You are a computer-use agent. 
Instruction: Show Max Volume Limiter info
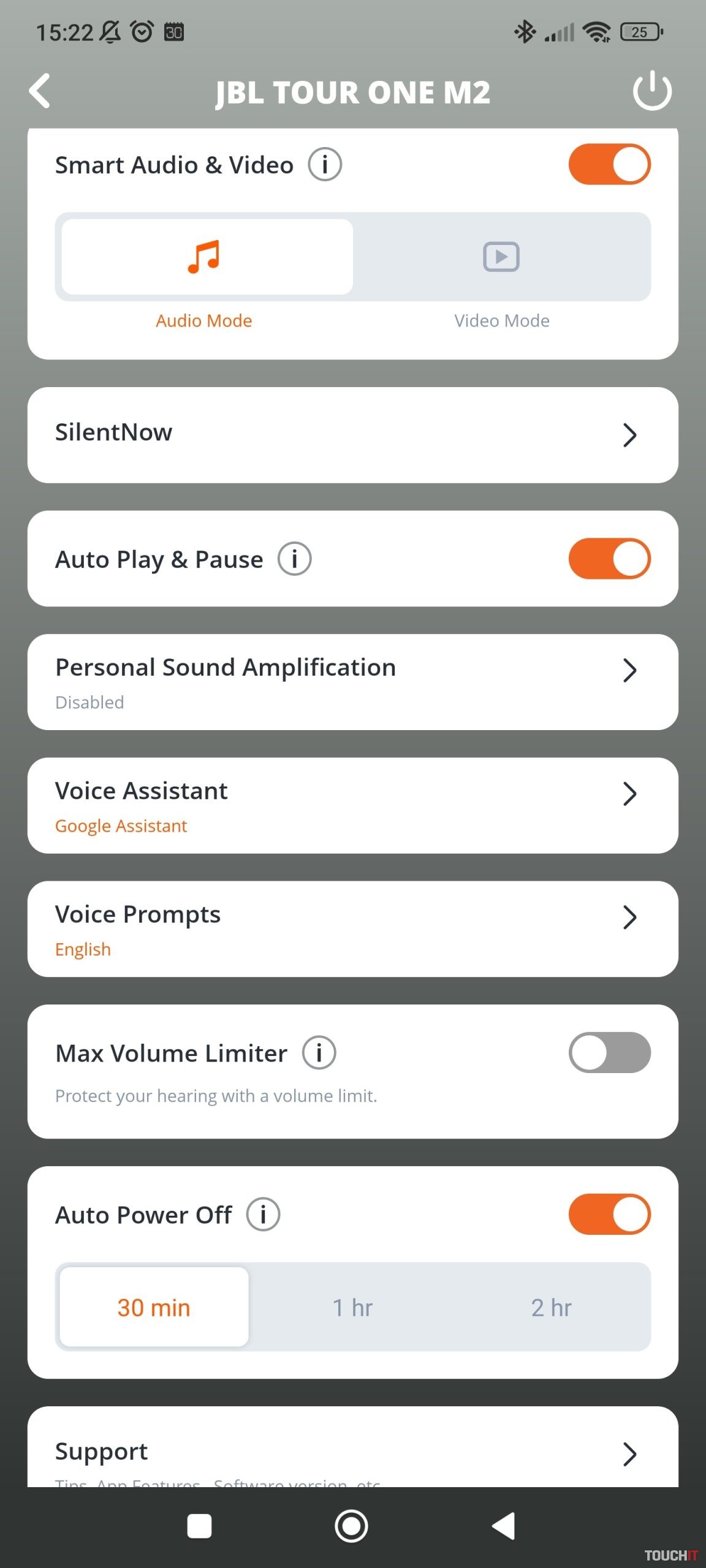pyautogui.click(x=319, y=1053)
